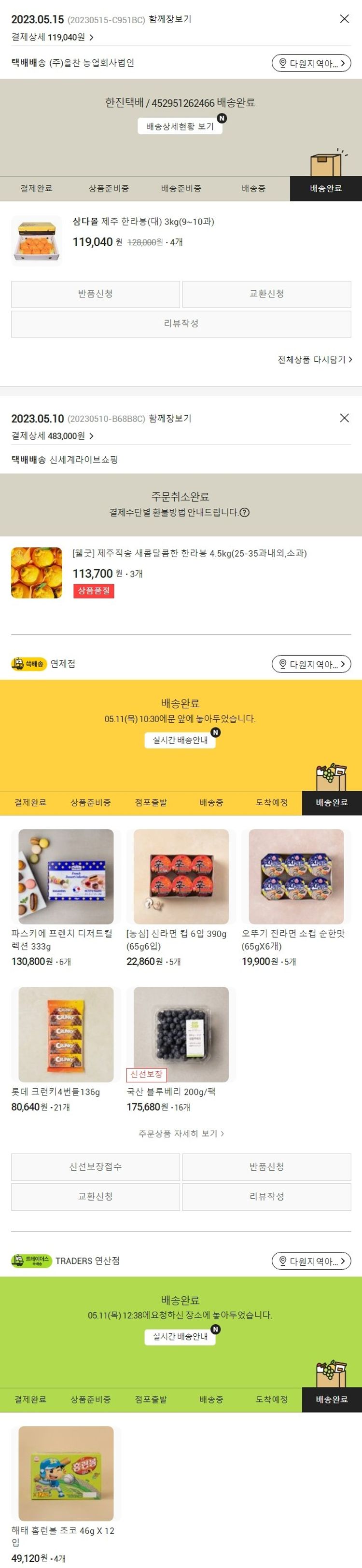Close the 2023.05.10 order card

344,418
